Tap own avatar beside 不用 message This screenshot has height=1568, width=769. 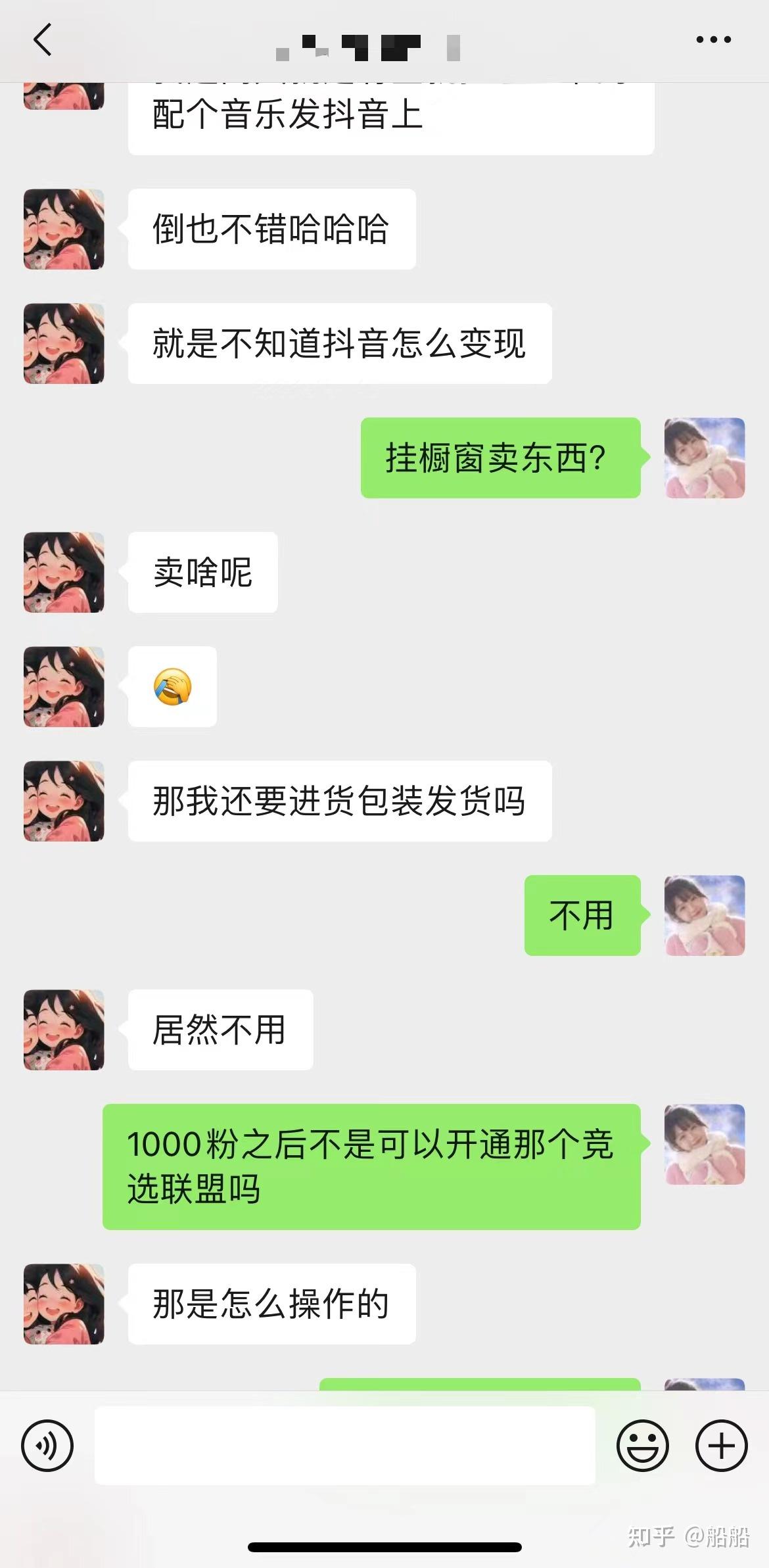tap(705, 915)
